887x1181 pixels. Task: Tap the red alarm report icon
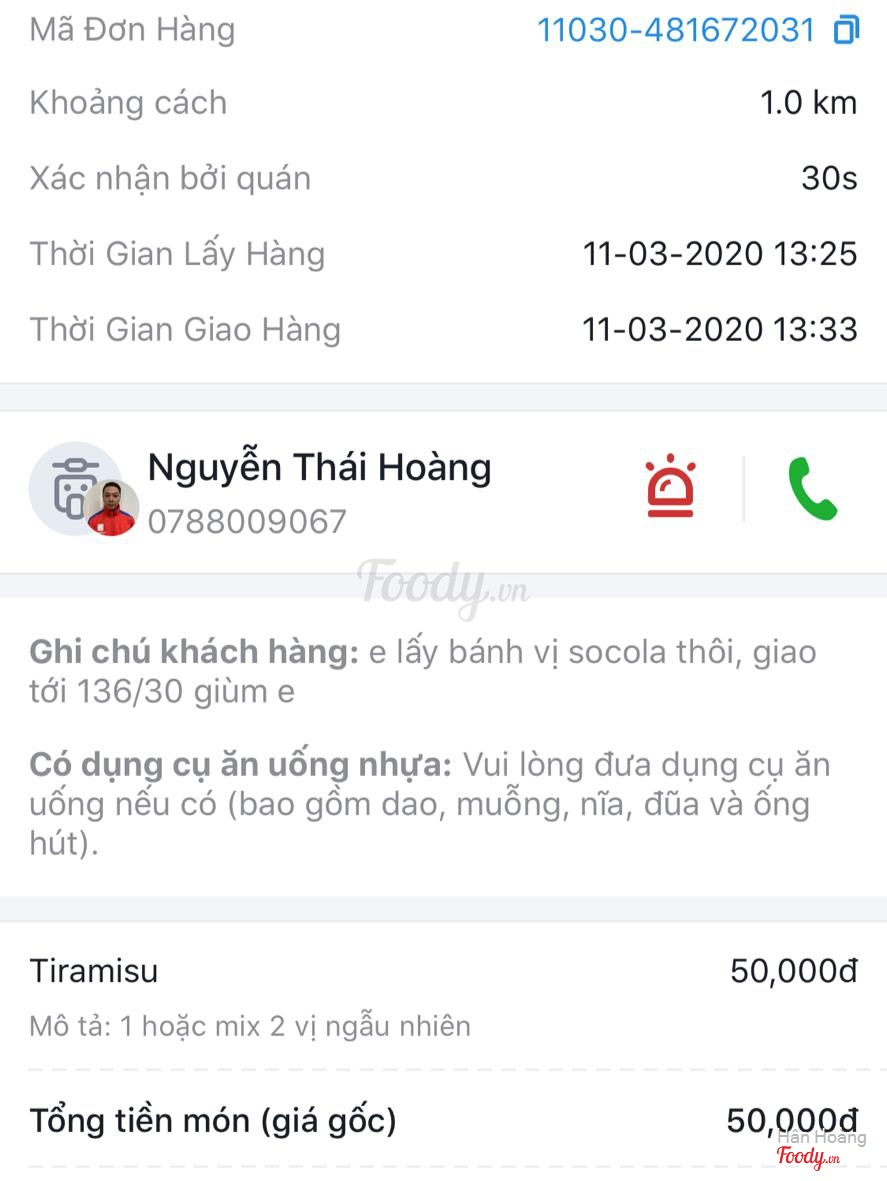tap(670, 486)
